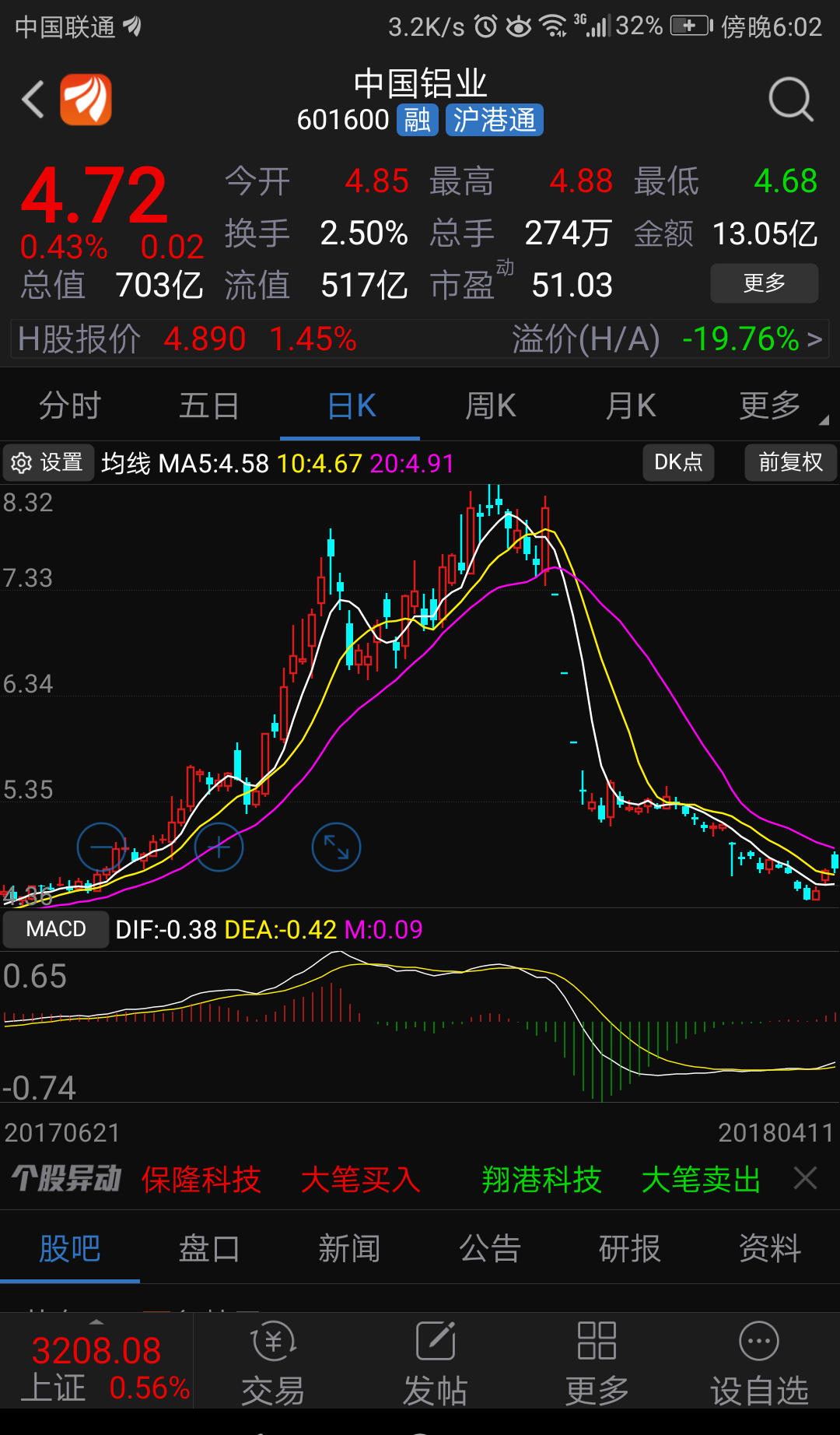Tap 更多 button beside the 市盈 value
This screenshot has width=840, height=1435.
pos(764,283)
